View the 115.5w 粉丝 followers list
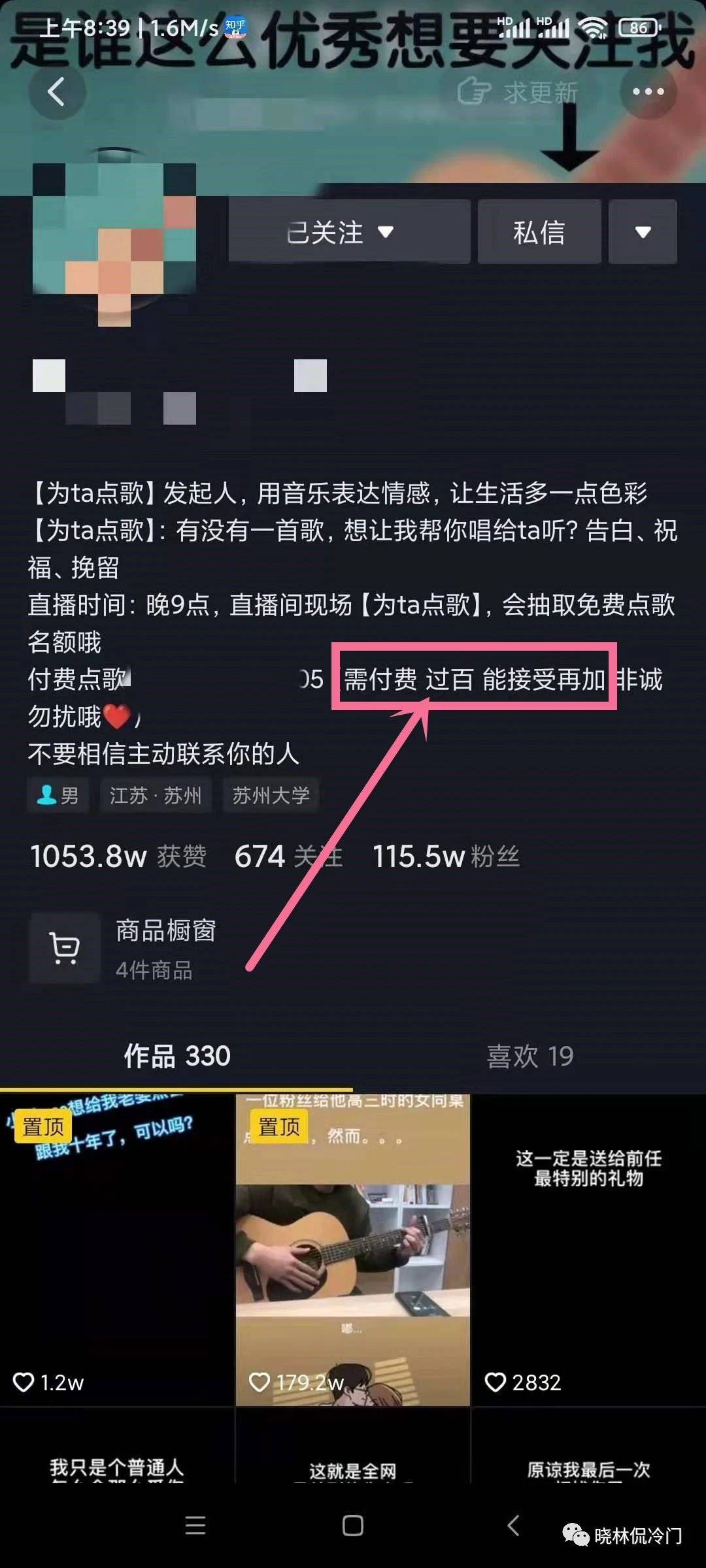Image resolution: width=706 pixels, height=1568 pixels. [446, 856]
